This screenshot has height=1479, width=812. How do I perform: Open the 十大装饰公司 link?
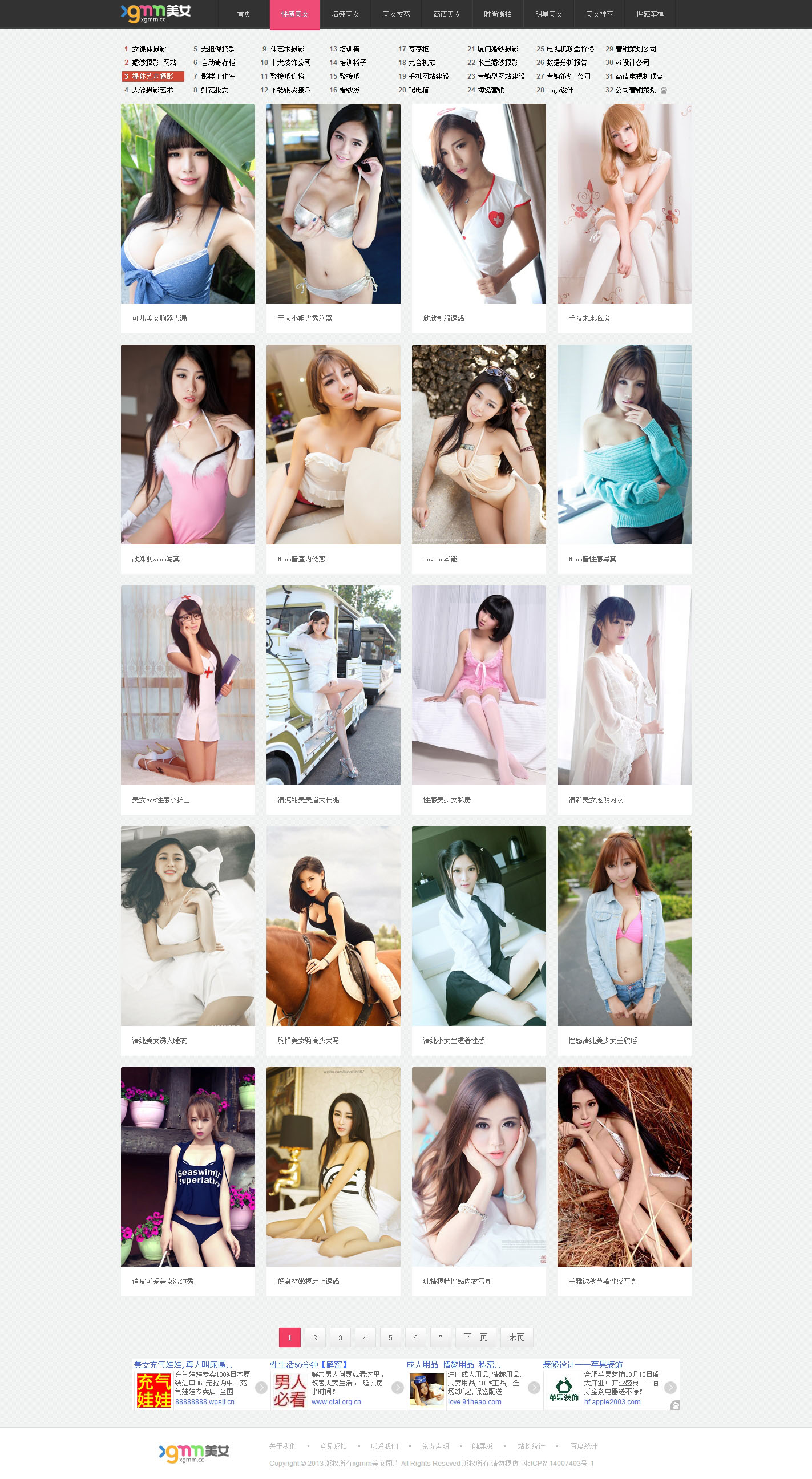290,63
